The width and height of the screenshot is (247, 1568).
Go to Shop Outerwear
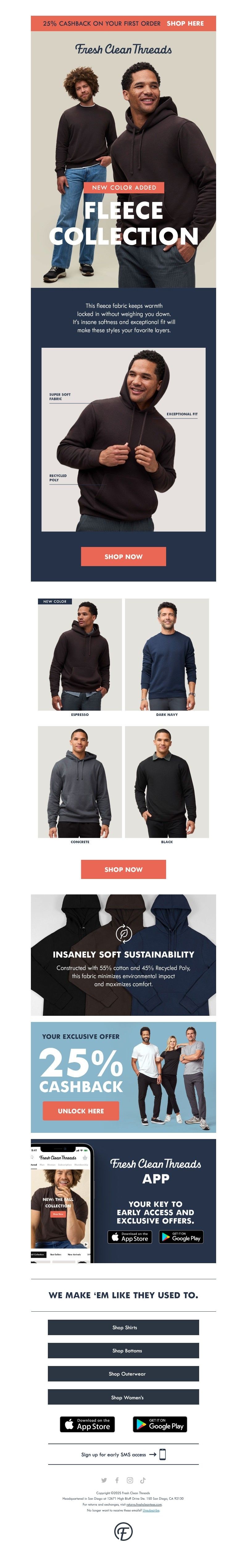pyautogui.click(x=124, y=1374)
